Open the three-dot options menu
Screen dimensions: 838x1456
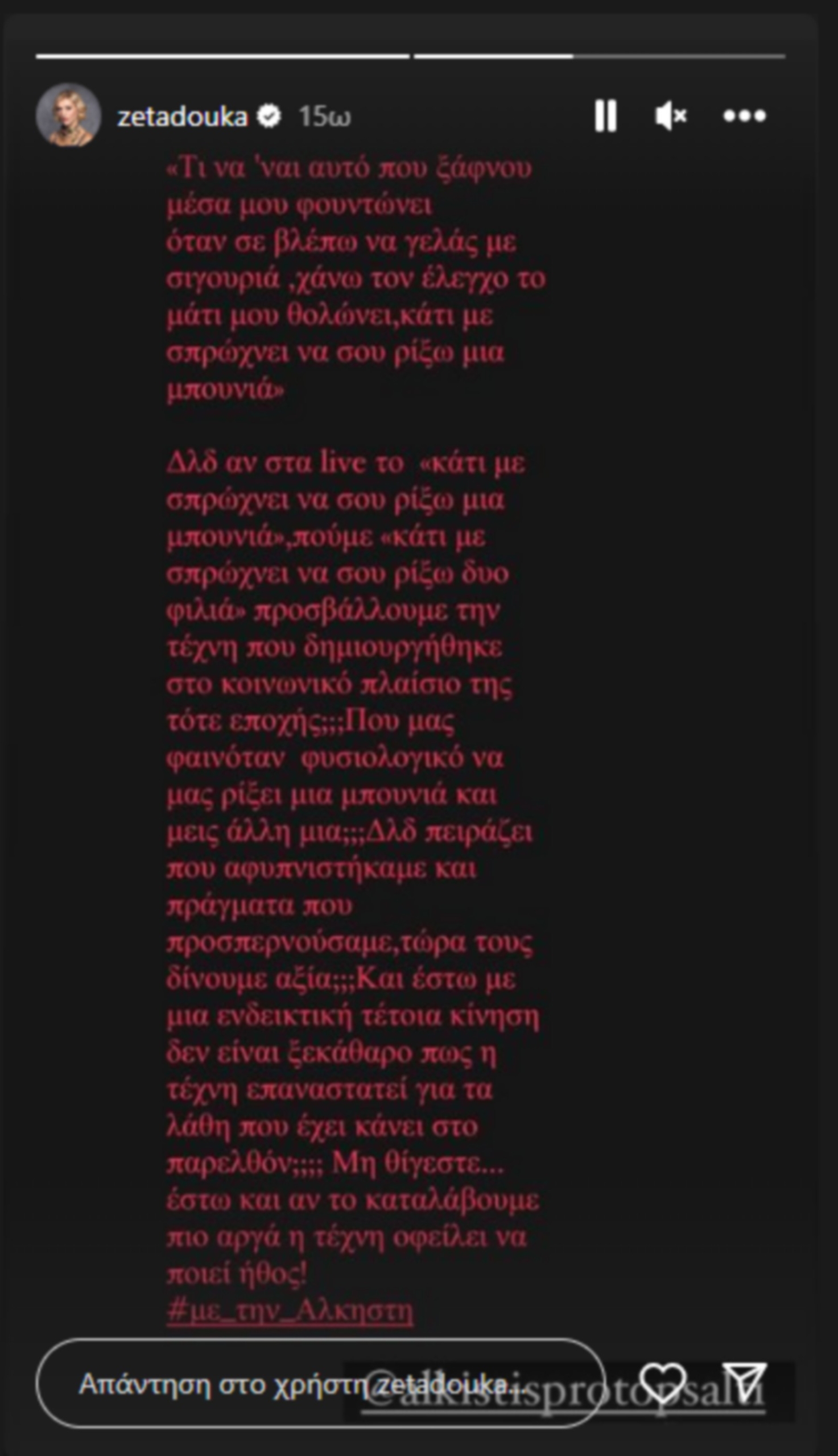(x=744, y=115)
